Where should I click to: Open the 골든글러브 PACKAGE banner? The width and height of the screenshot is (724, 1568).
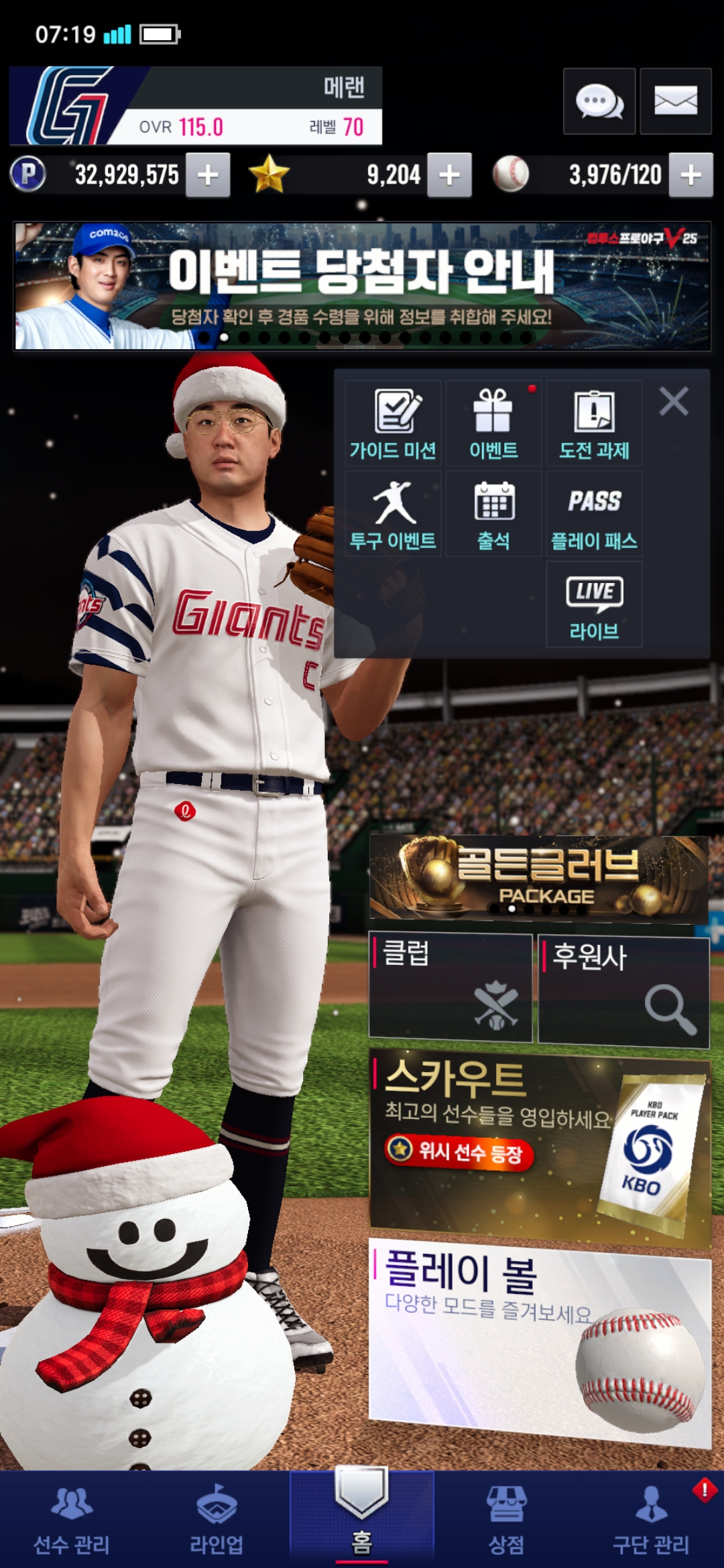click(538, 878)
